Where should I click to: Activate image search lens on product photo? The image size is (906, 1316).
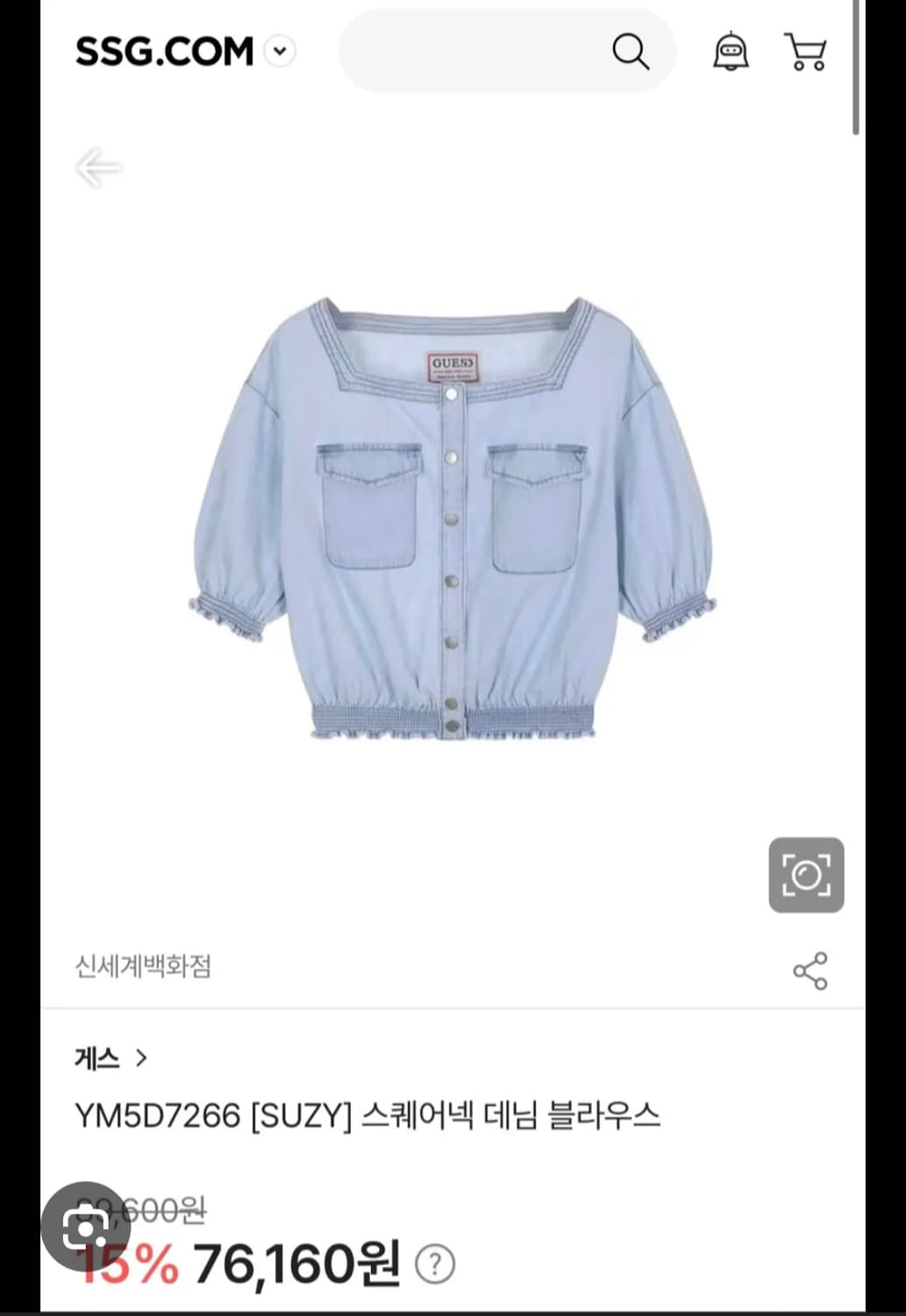click(x=807, y=876)
